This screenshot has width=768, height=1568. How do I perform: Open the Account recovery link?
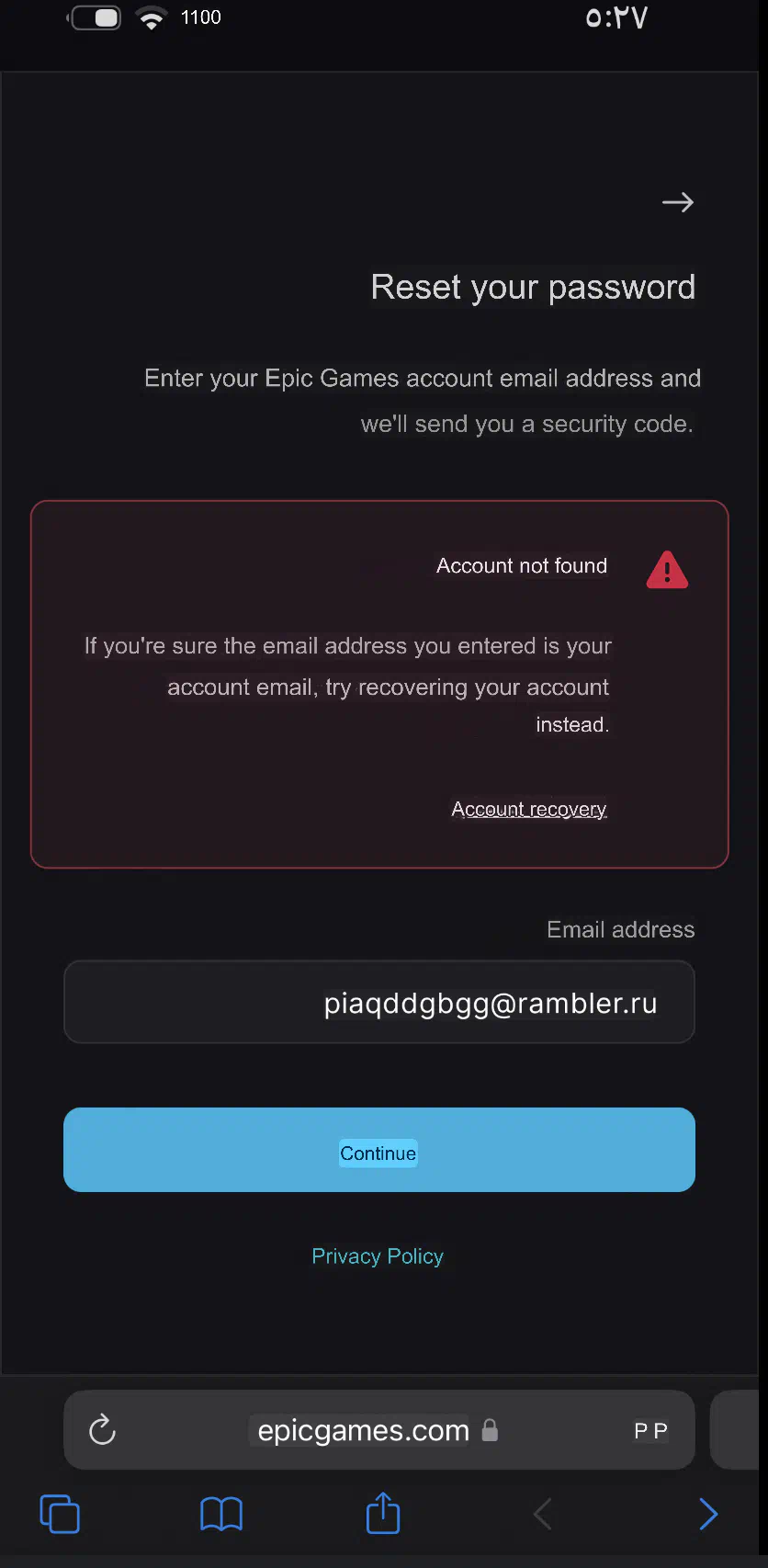(x=529, y=809)
